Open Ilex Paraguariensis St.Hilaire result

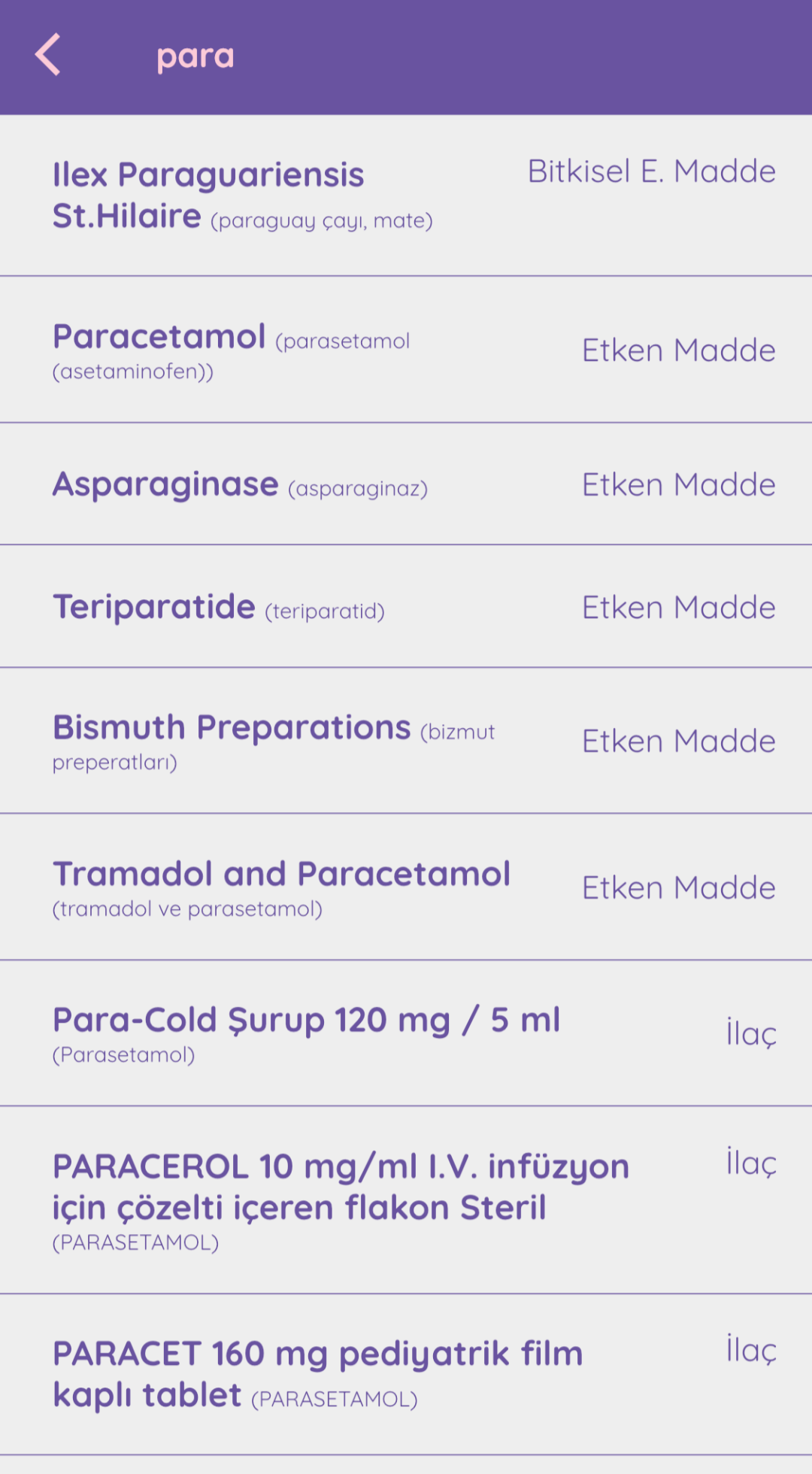click(x=406, y=196)
